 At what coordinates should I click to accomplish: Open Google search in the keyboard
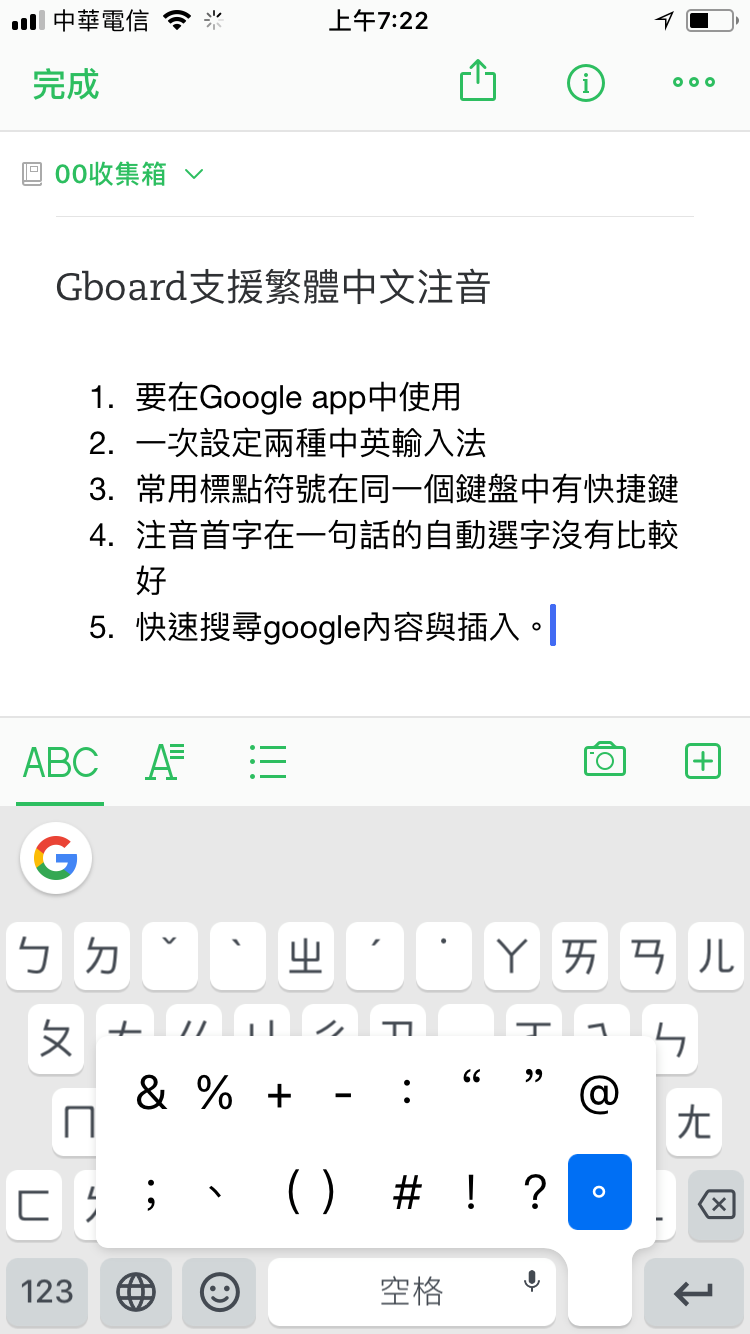56,858
